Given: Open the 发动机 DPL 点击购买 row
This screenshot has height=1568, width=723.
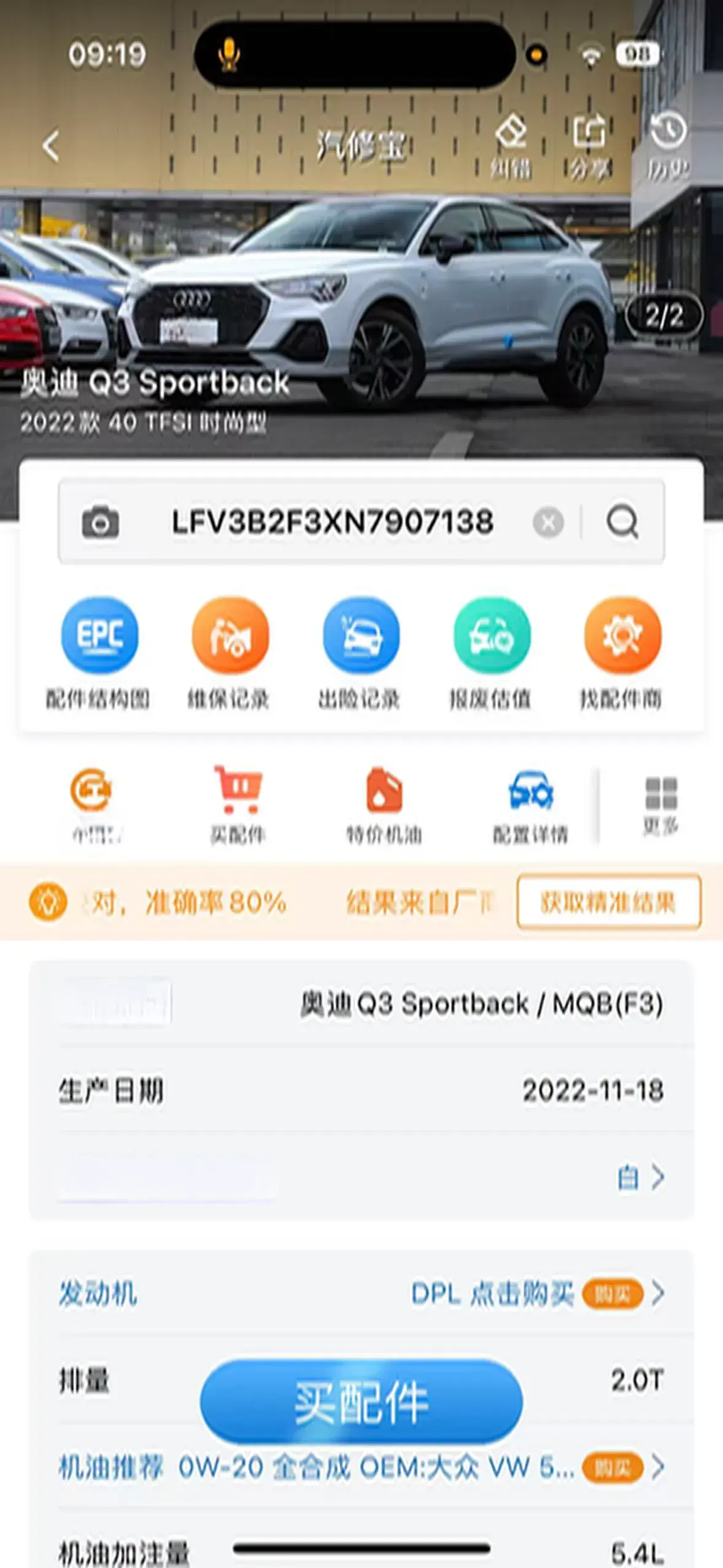Looking at the screenshot, I should coord(537,1294).
